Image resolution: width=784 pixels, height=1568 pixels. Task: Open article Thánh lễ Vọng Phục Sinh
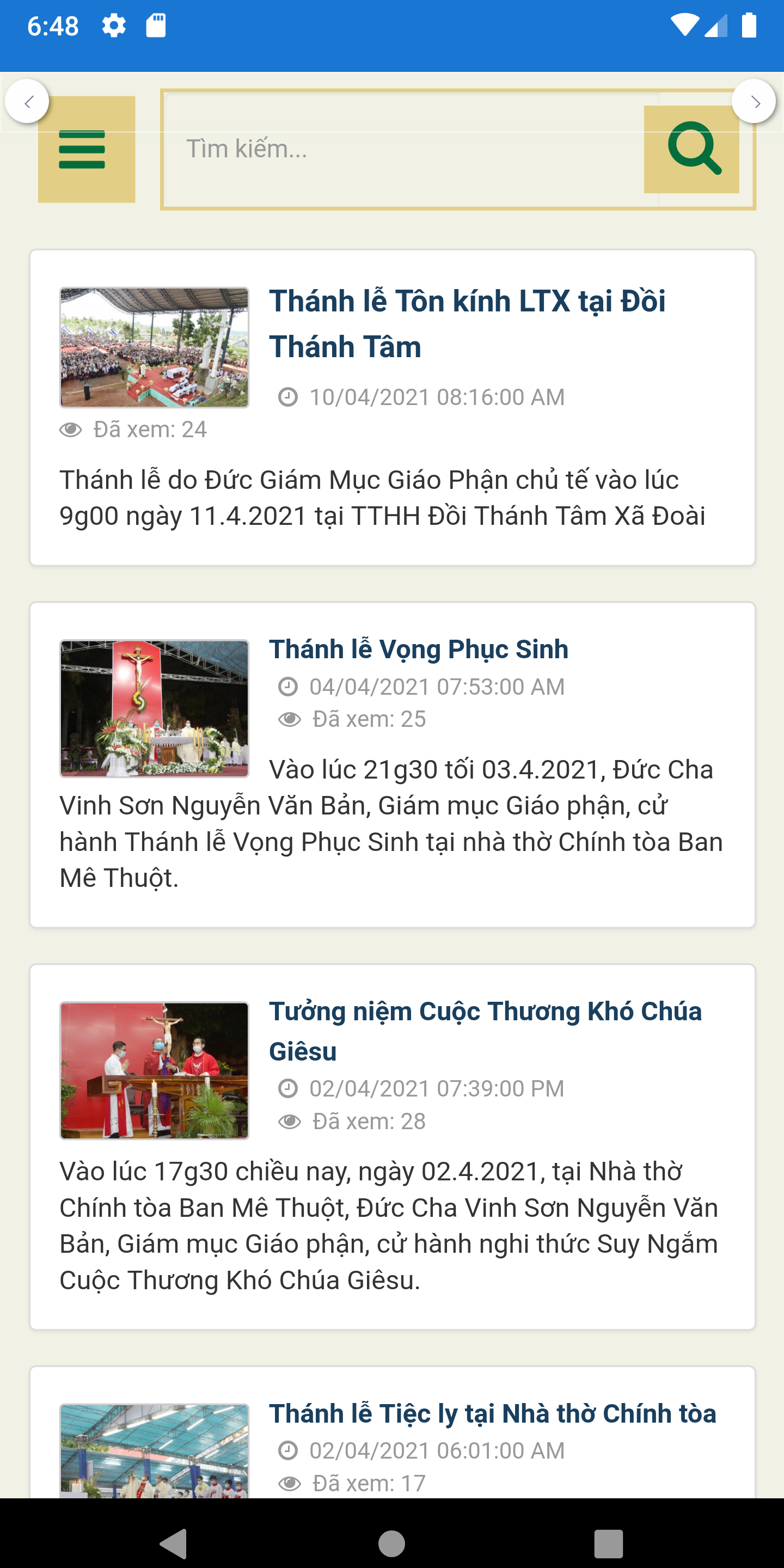[x=419, y=649]
